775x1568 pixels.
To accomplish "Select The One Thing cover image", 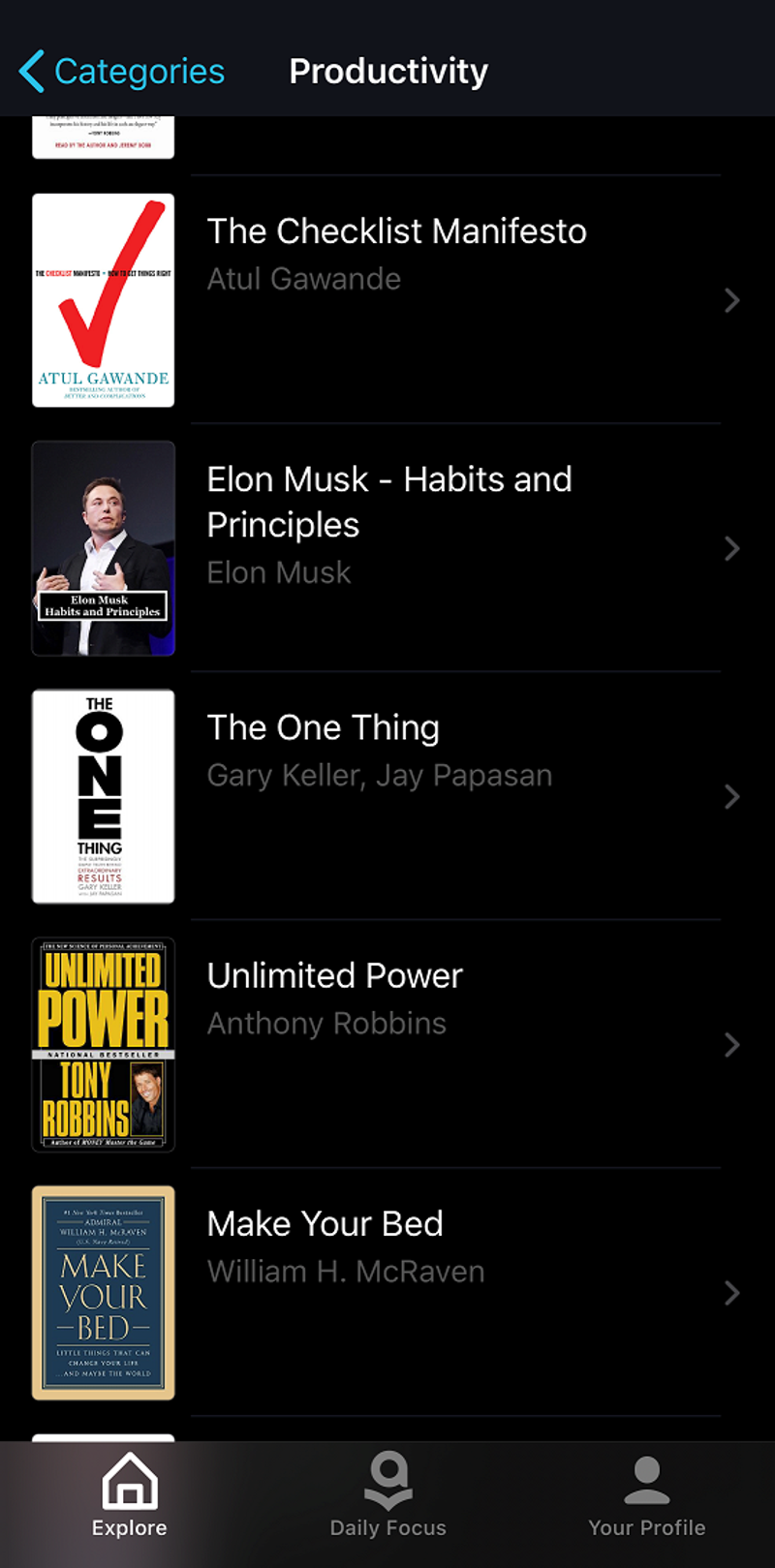I will pos(103,796).
